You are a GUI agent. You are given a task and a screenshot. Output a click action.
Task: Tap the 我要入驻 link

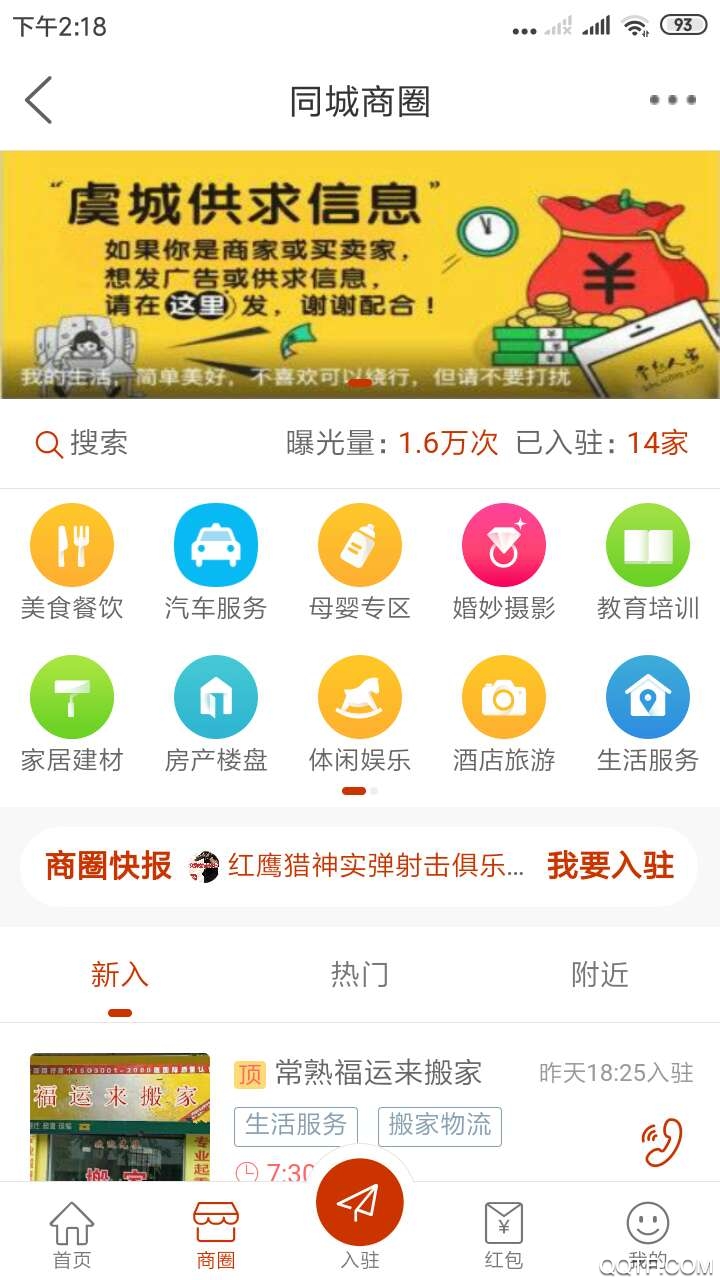pyautogui.click(x=611, y=866)
